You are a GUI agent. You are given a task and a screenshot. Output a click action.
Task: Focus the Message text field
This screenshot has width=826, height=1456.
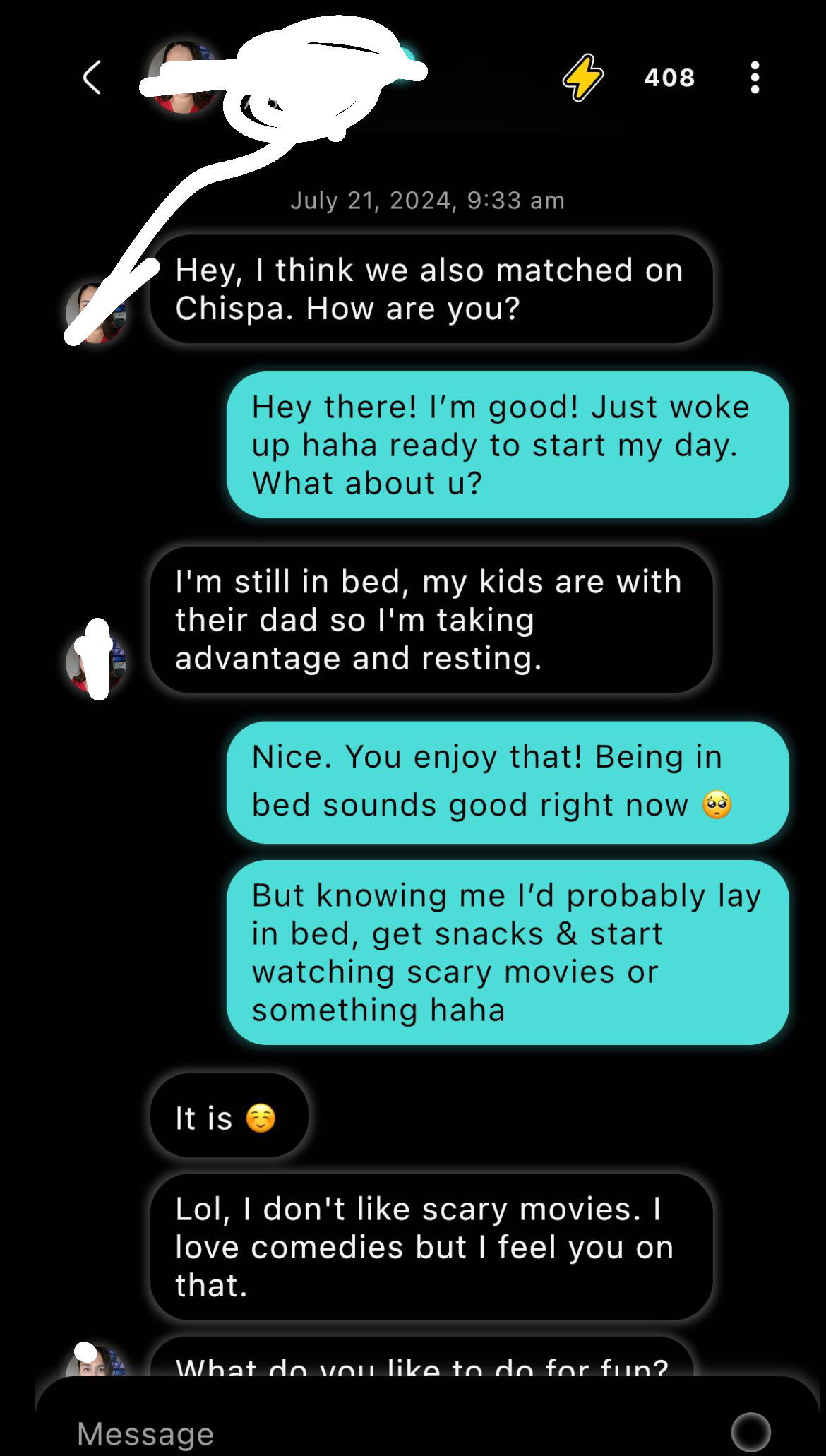click(353, 1433)
